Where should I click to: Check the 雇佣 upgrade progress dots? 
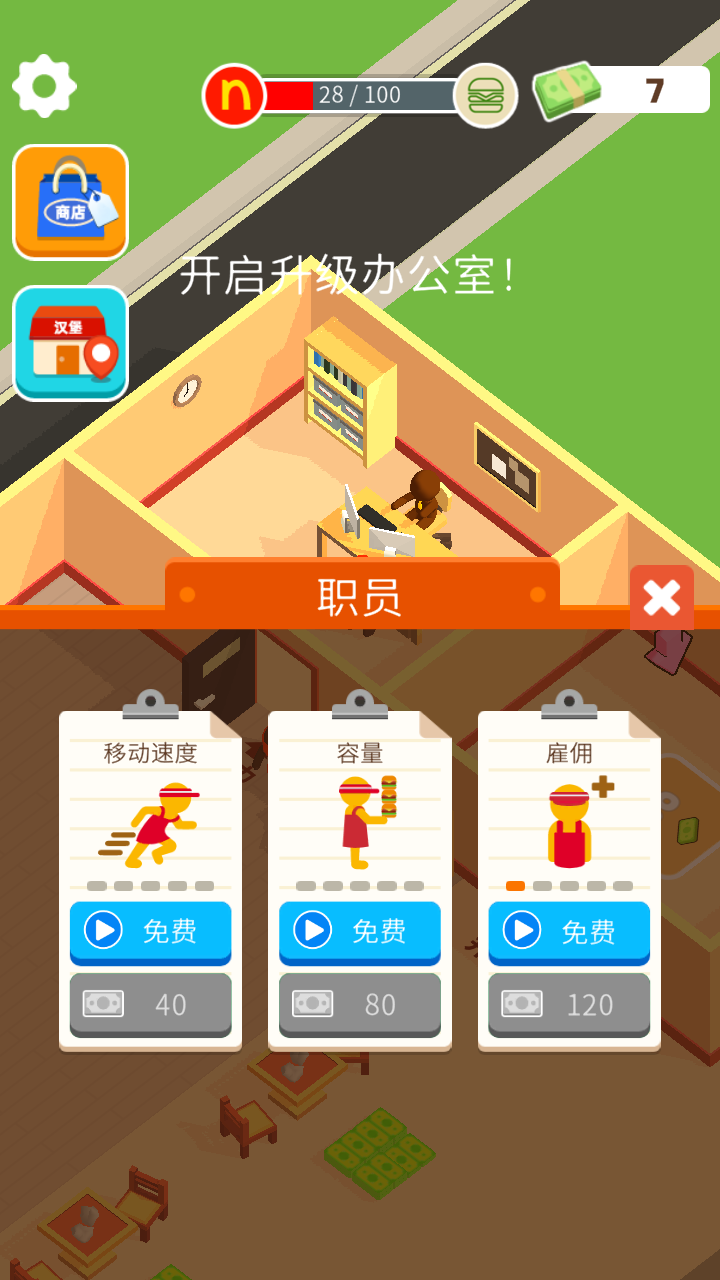coord(568,884)
